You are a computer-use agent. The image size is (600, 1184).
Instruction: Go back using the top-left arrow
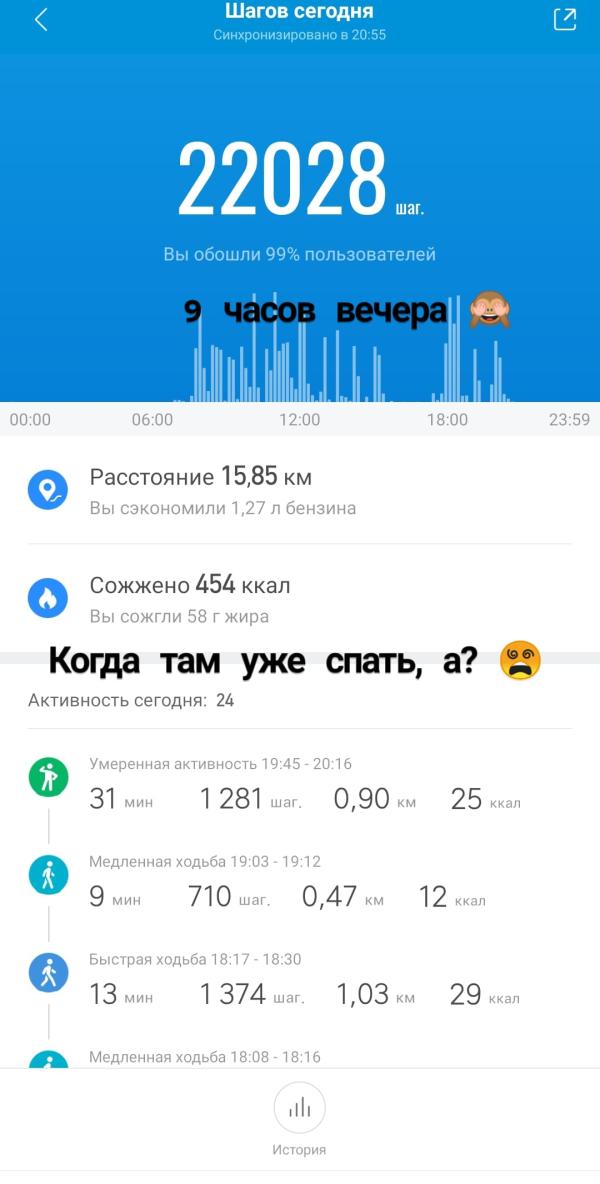(41, 20)
